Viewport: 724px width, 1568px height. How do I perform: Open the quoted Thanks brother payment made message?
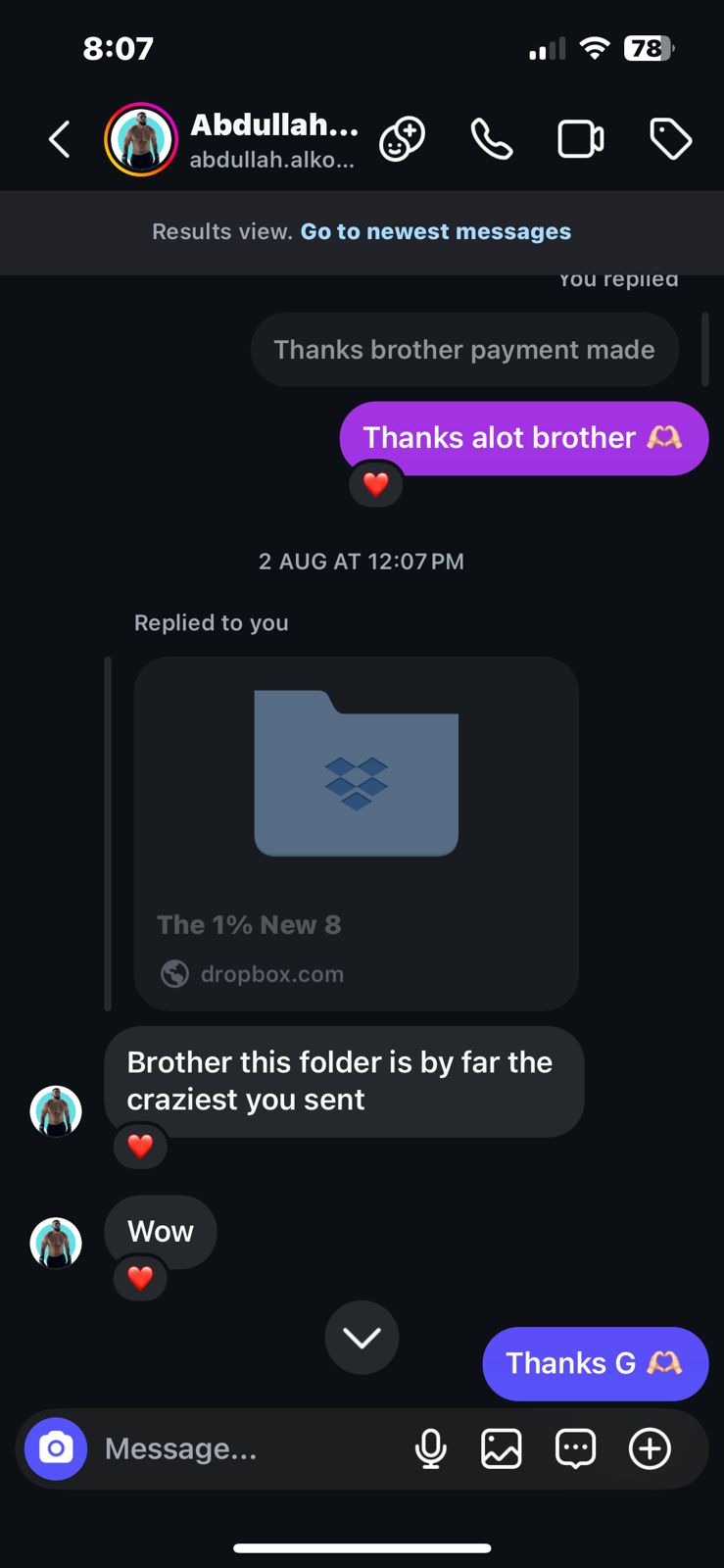tap(463, 350)
